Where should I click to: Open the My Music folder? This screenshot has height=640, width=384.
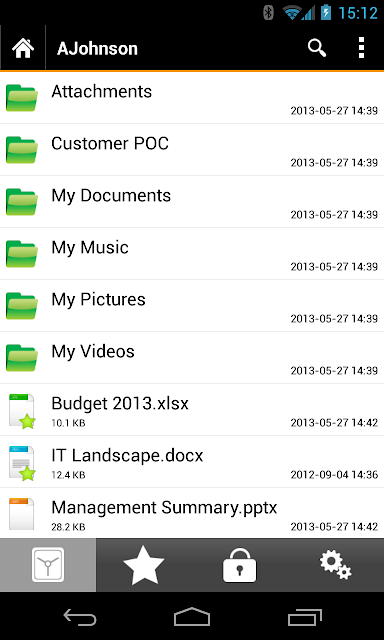pos(192,254)
